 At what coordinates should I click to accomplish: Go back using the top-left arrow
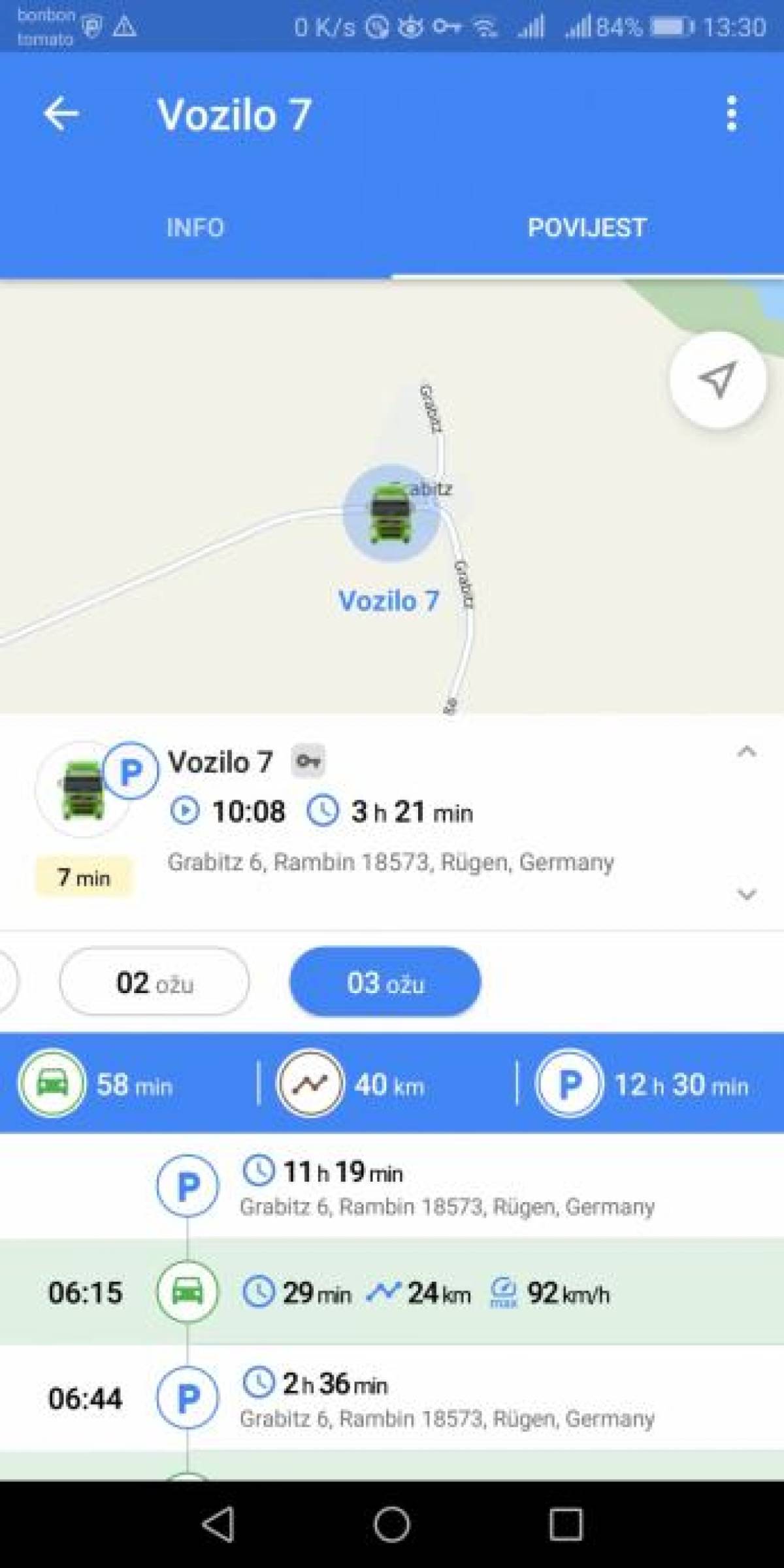pos(61,114)
